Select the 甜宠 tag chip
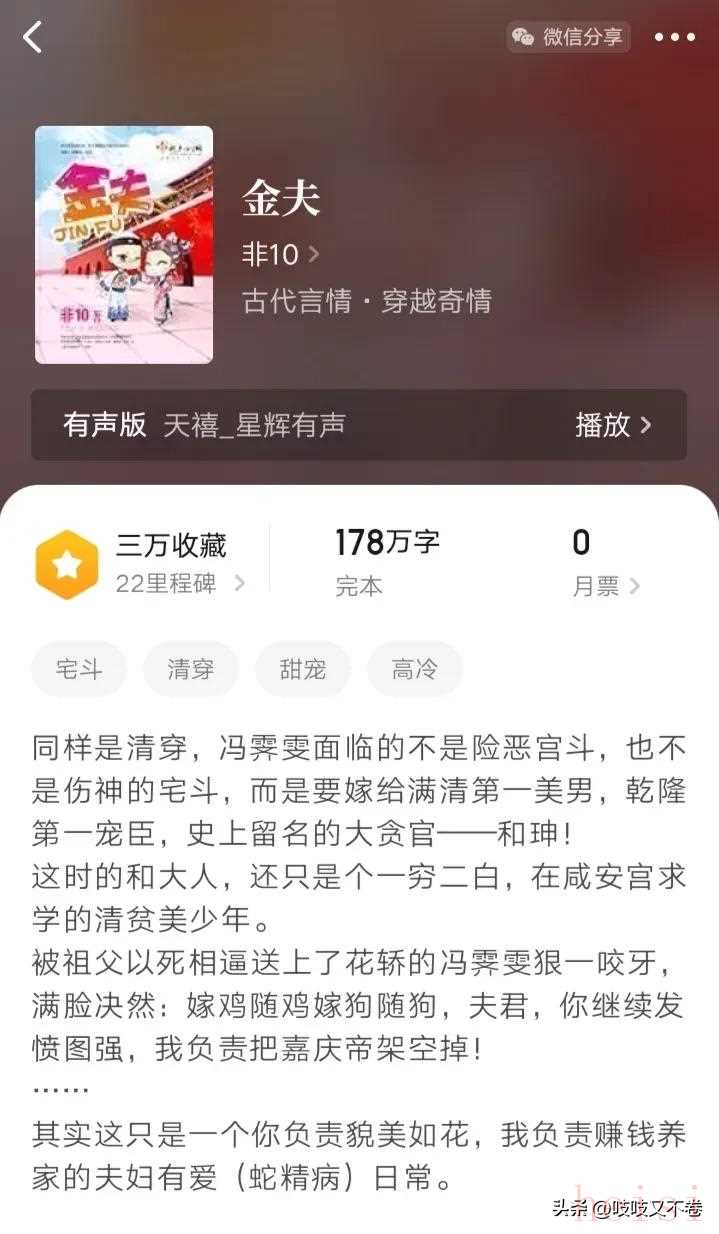Viewport: 719px width, 1234px height. tap(303, 669)
